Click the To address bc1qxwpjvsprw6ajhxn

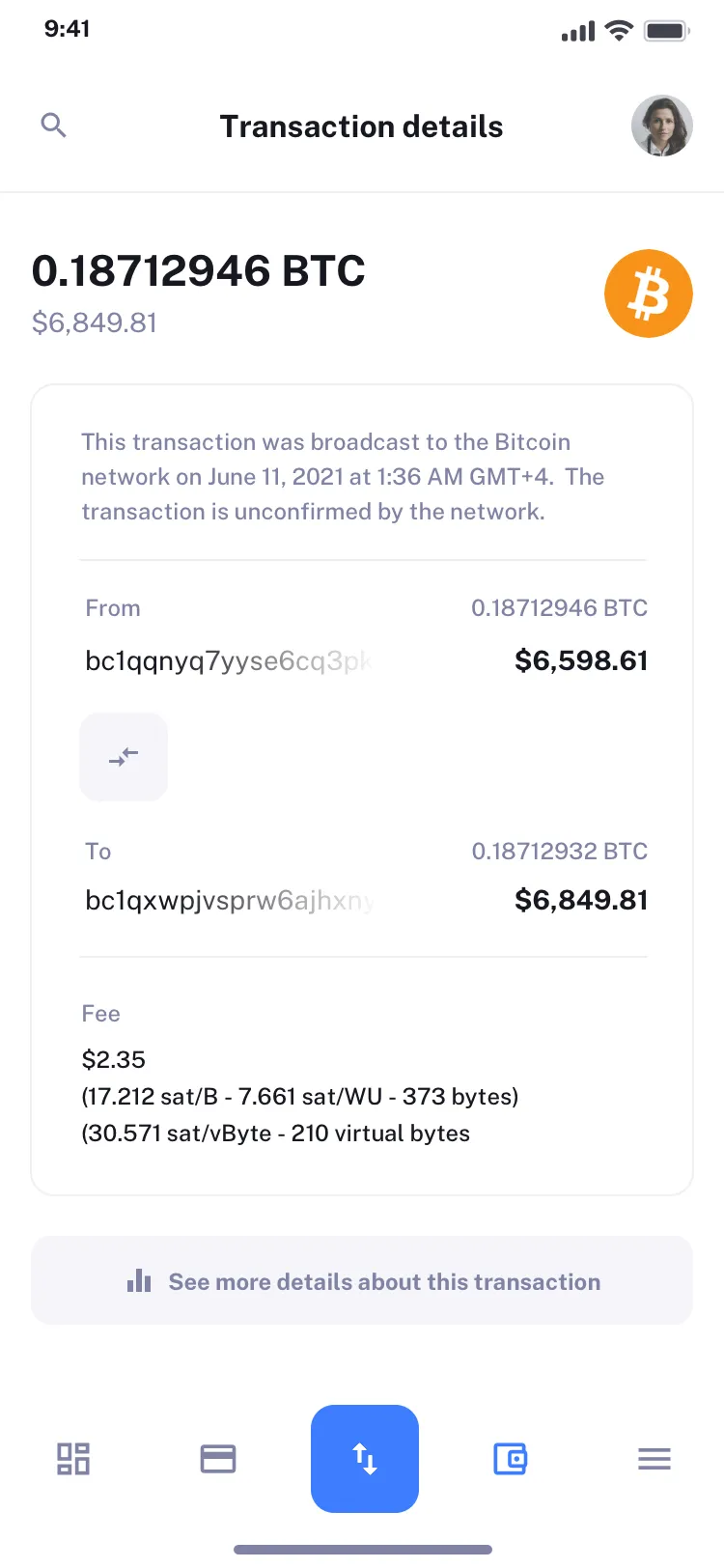pyautogui.click(x=229, y=899)
